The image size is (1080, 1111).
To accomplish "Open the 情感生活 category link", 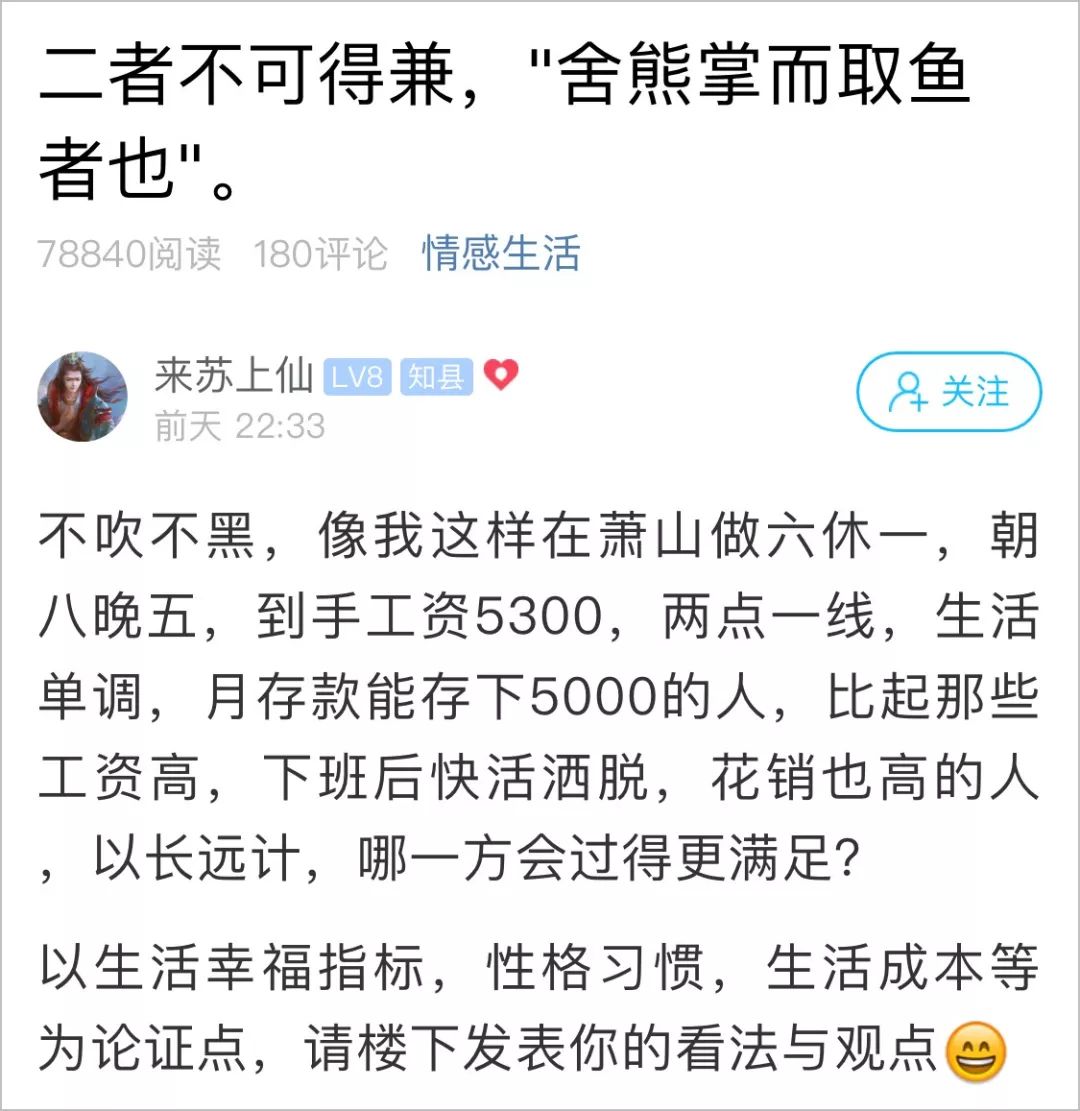I will click(x=500, y=253).
